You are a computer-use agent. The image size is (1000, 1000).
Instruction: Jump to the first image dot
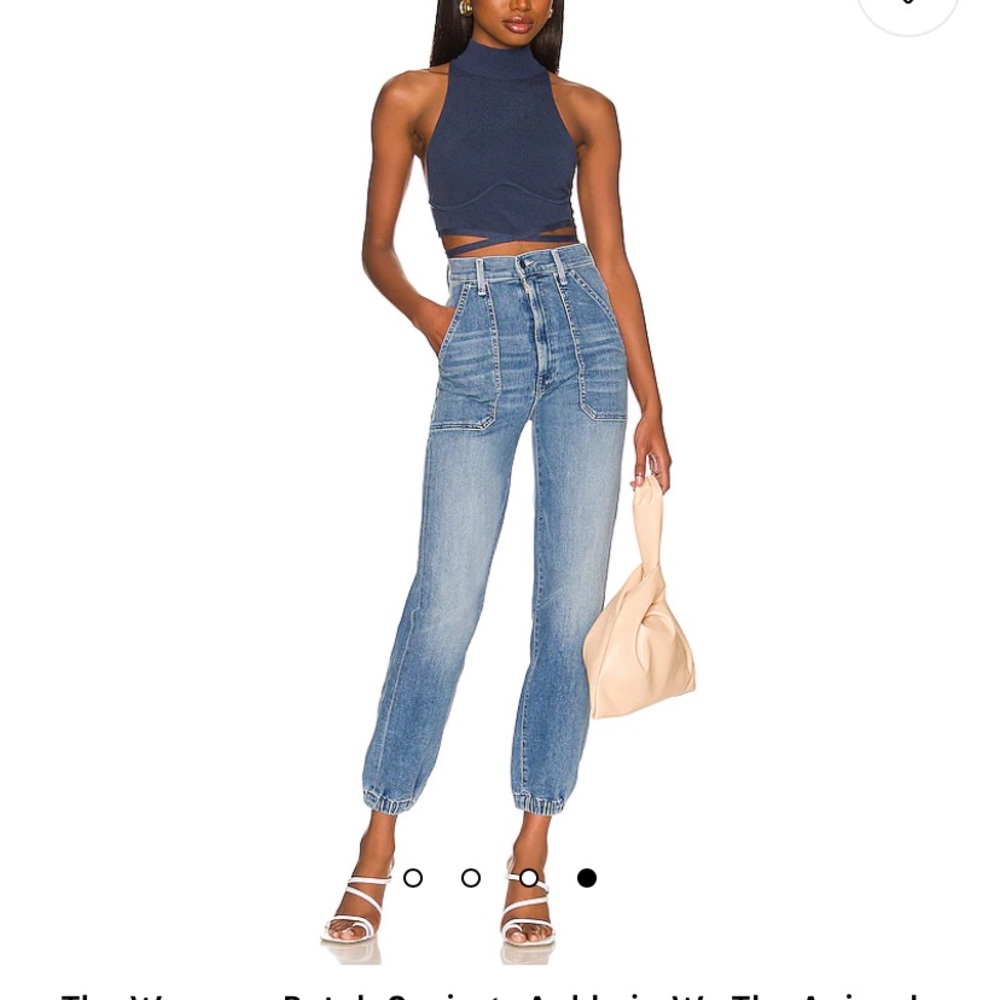413,878
